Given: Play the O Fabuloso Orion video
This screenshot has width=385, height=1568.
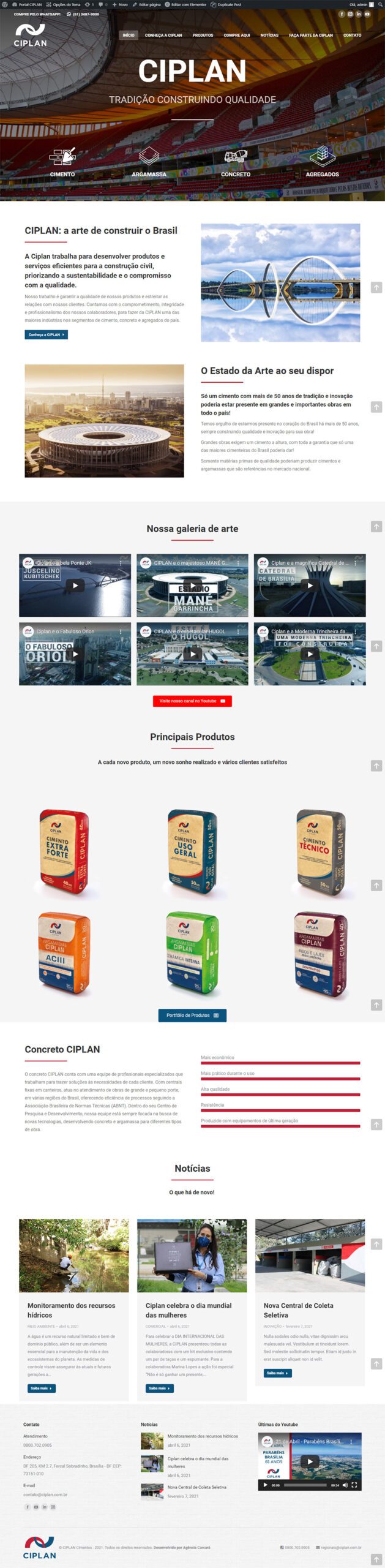Looking at the screenshot, I should (75, 654).
